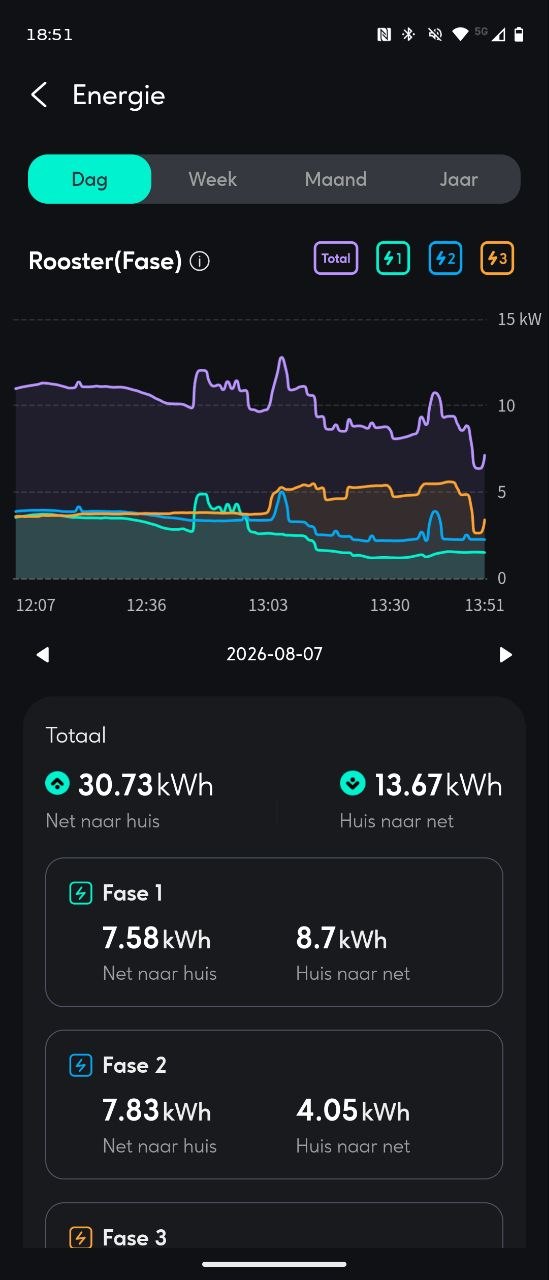Go to the next day
This screenshot has height=1280, width=549.
pyautogui.click(x=506, y=655)
